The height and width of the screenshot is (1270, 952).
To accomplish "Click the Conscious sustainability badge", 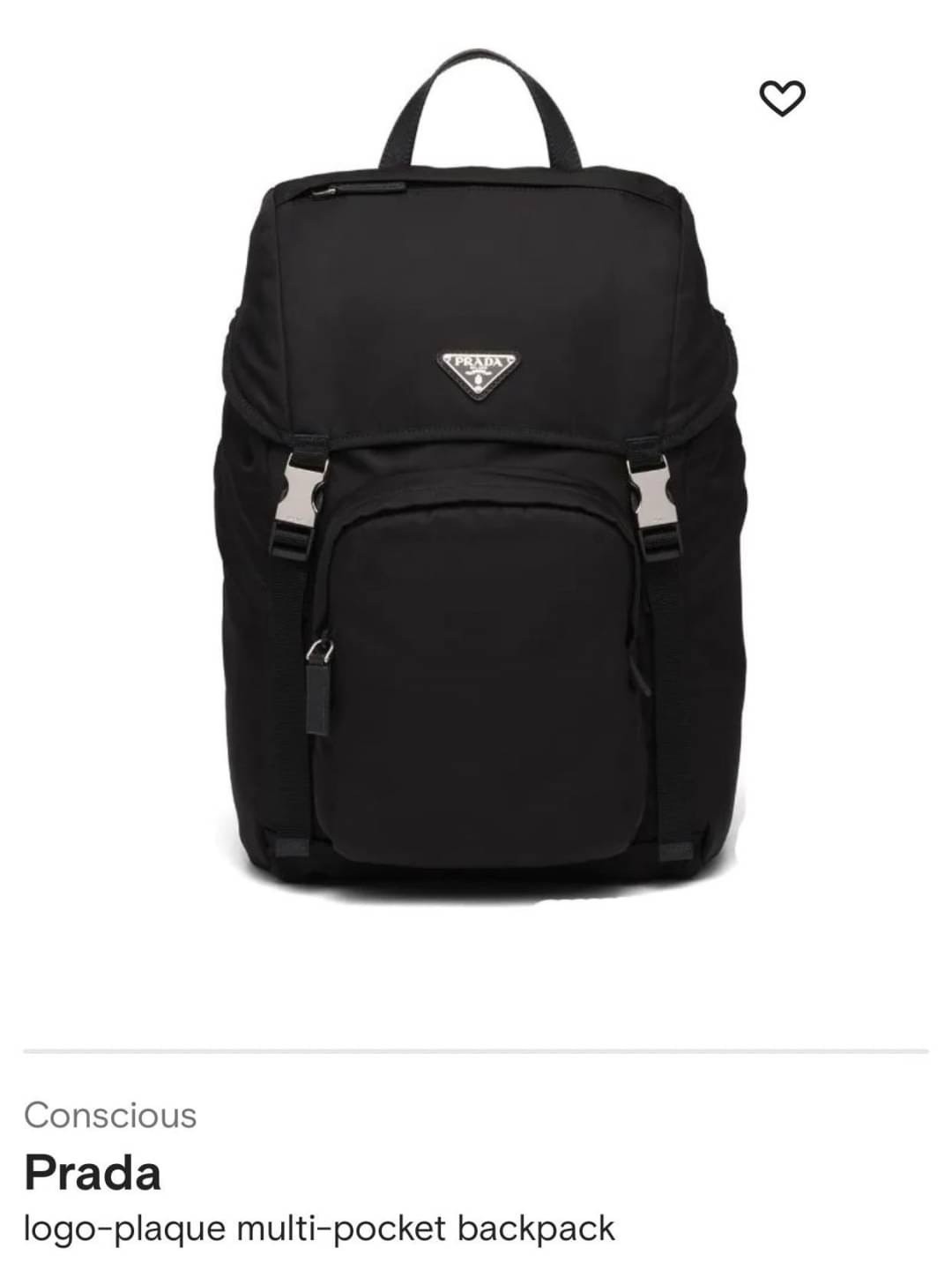I will coord(109,1116).
